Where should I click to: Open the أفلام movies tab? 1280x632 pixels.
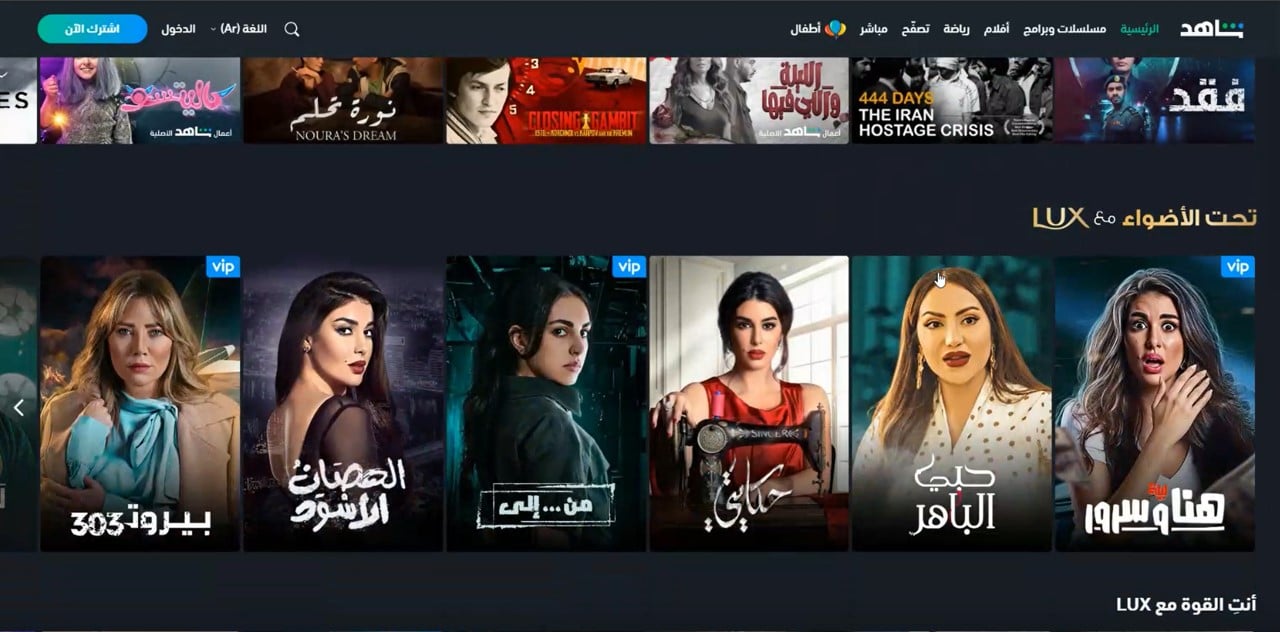(996, 29)
